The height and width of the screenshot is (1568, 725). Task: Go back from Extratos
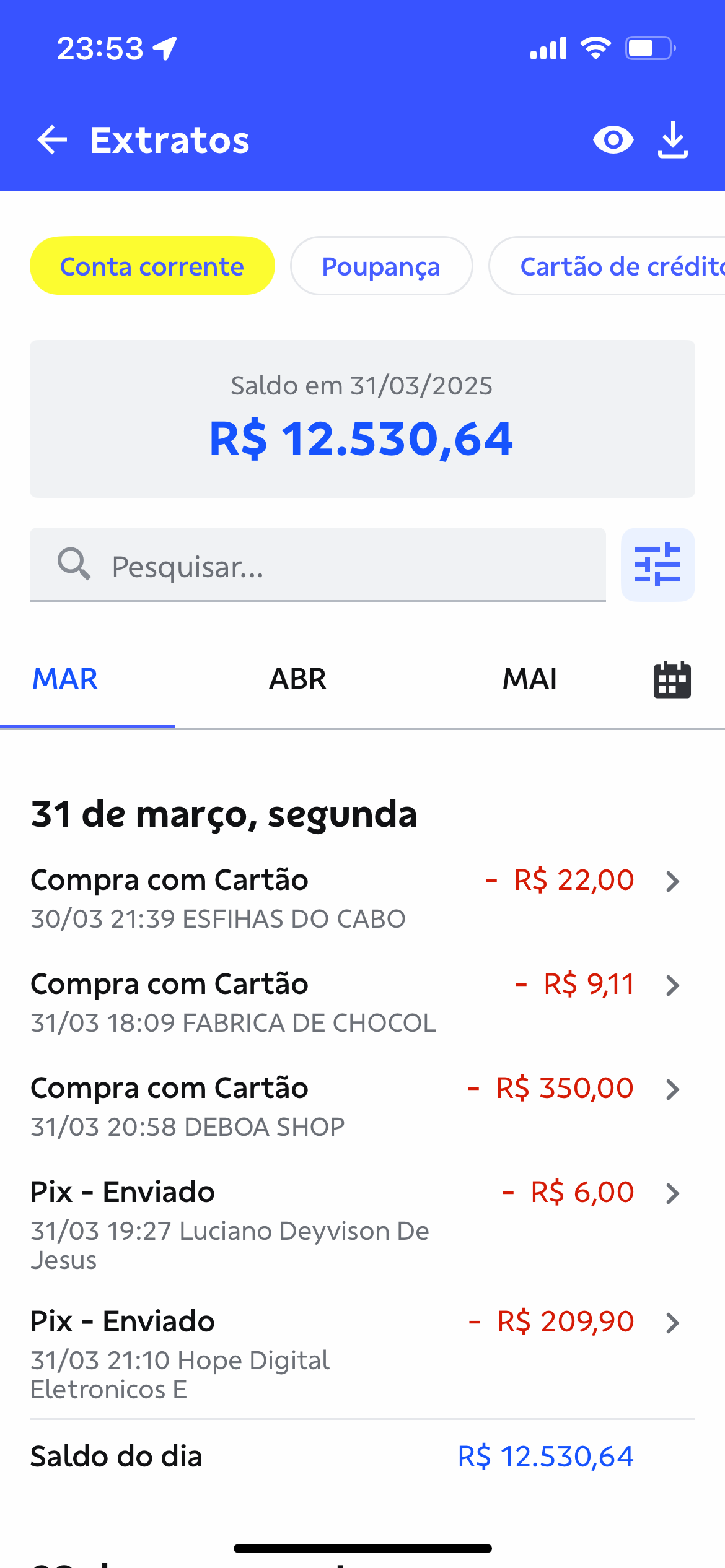pyautogui.click(x=52, y=140)
